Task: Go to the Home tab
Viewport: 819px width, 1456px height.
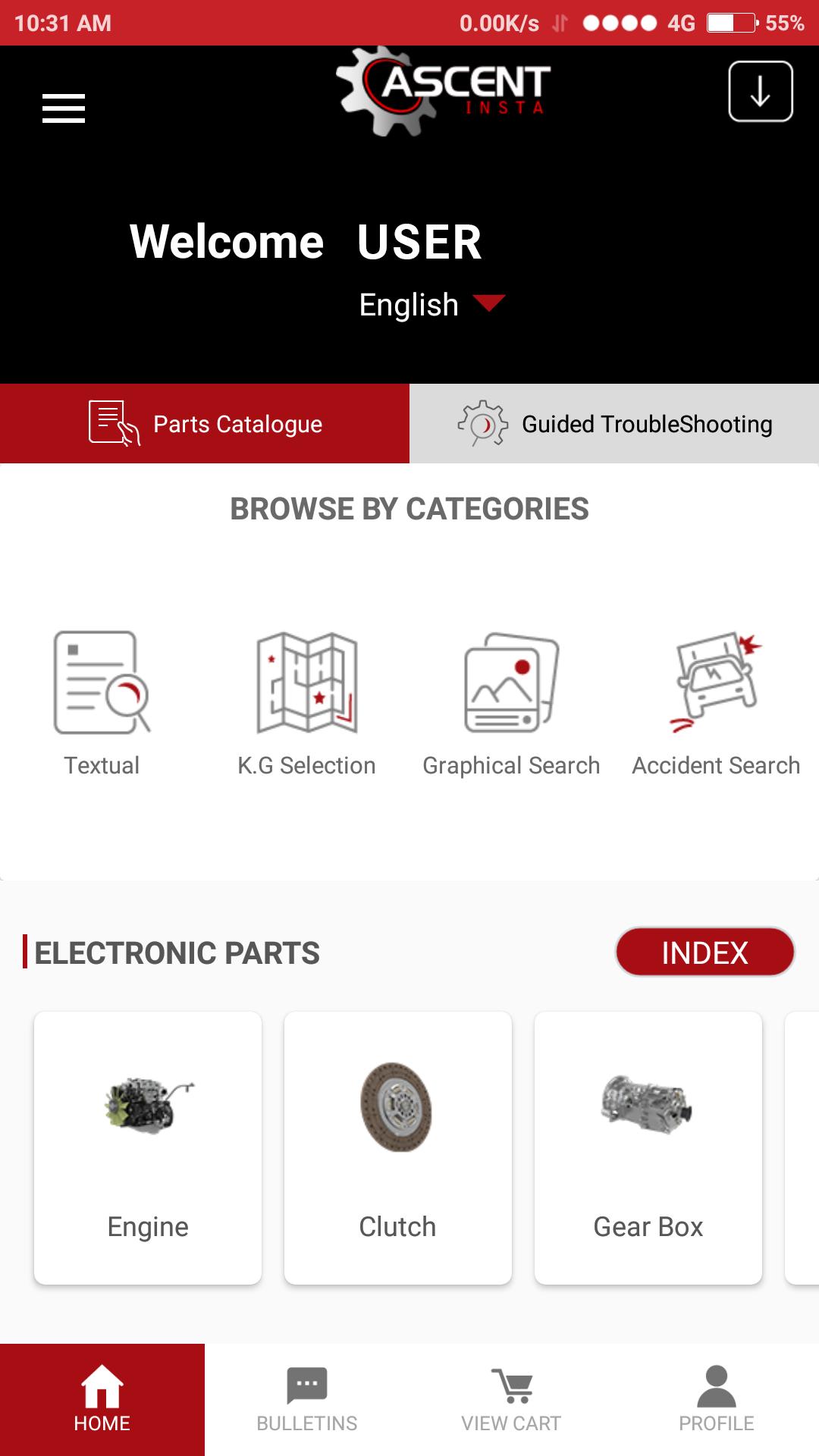Action: pyautogui.click(x=102, y=1400)
